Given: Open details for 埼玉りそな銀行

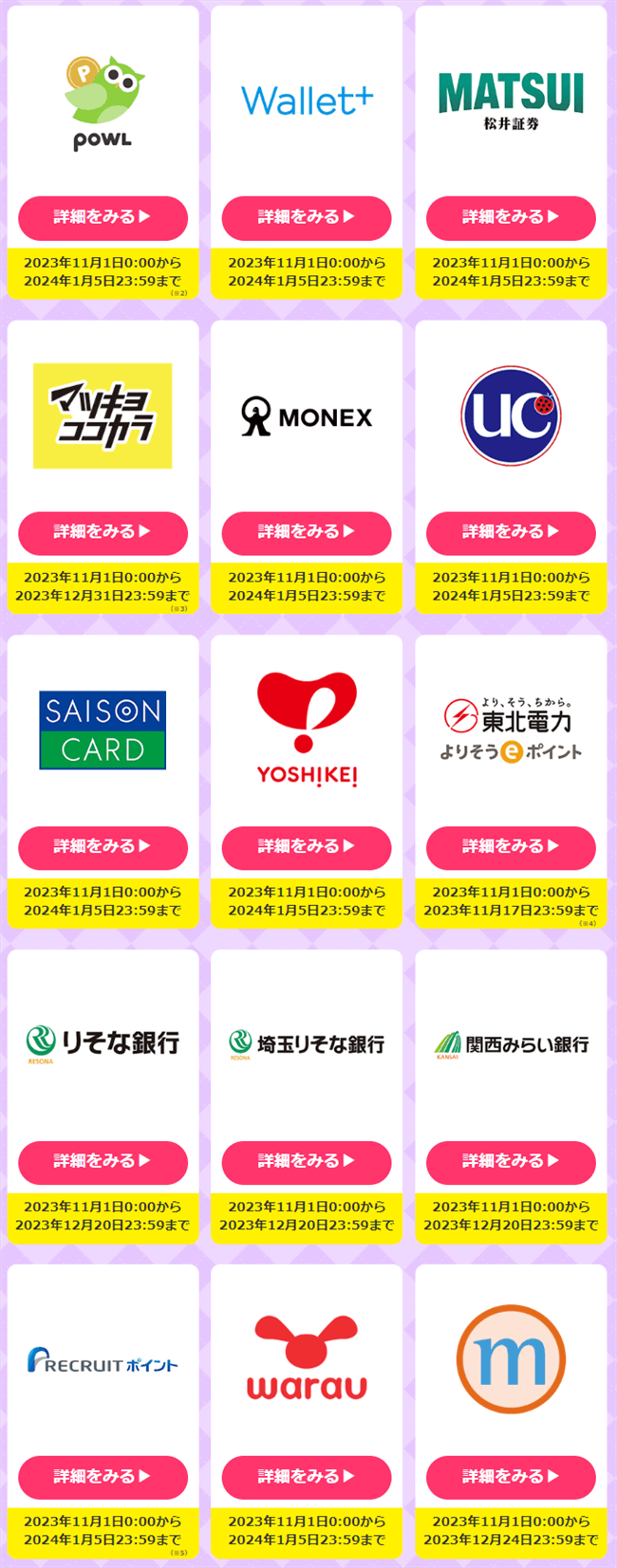Looking at the screenshot, I should click(307, 1162).
